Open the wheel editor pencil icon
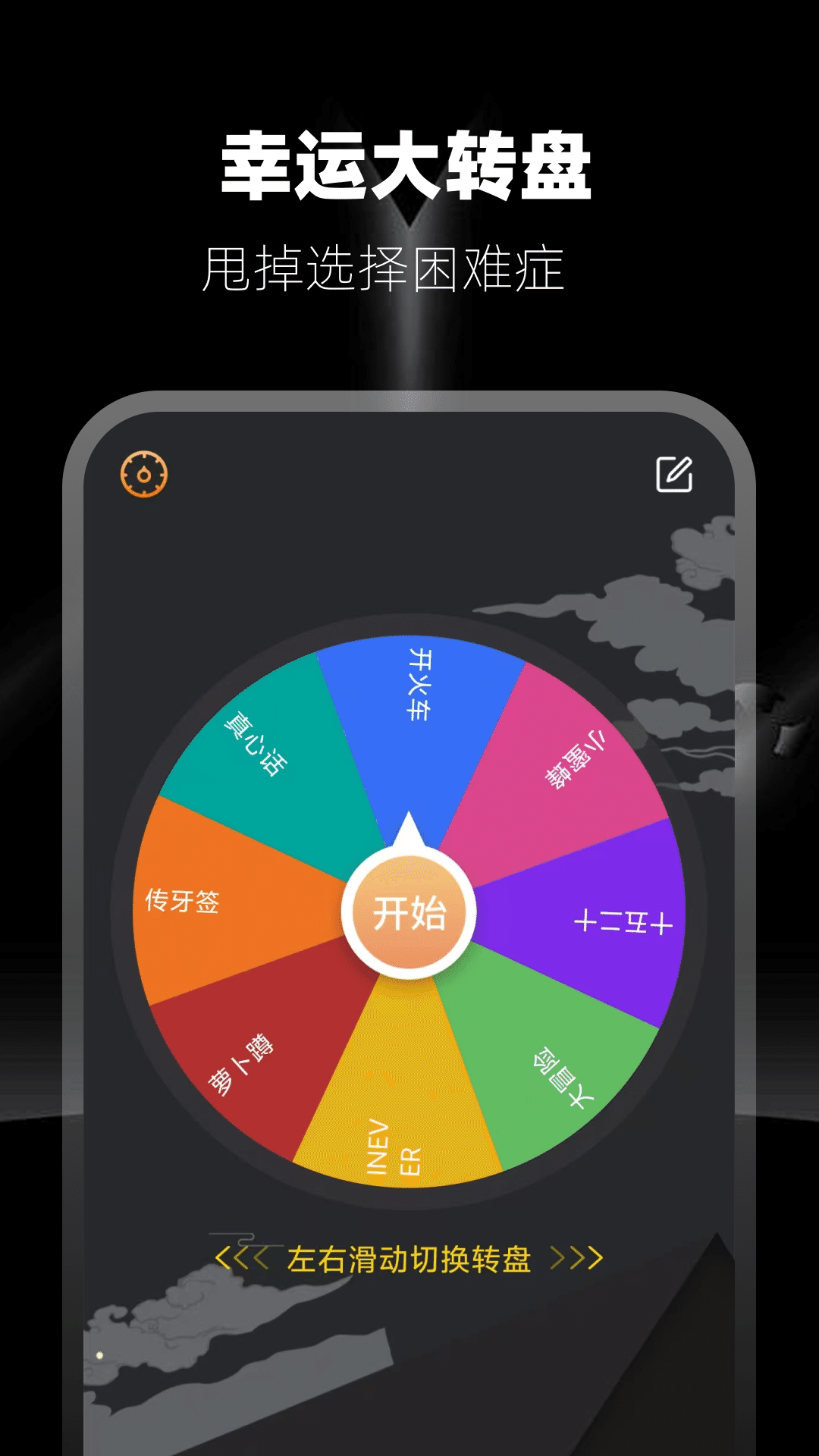Image resolution: width=819 pixels, height=1456 pixels. point(673,476)
